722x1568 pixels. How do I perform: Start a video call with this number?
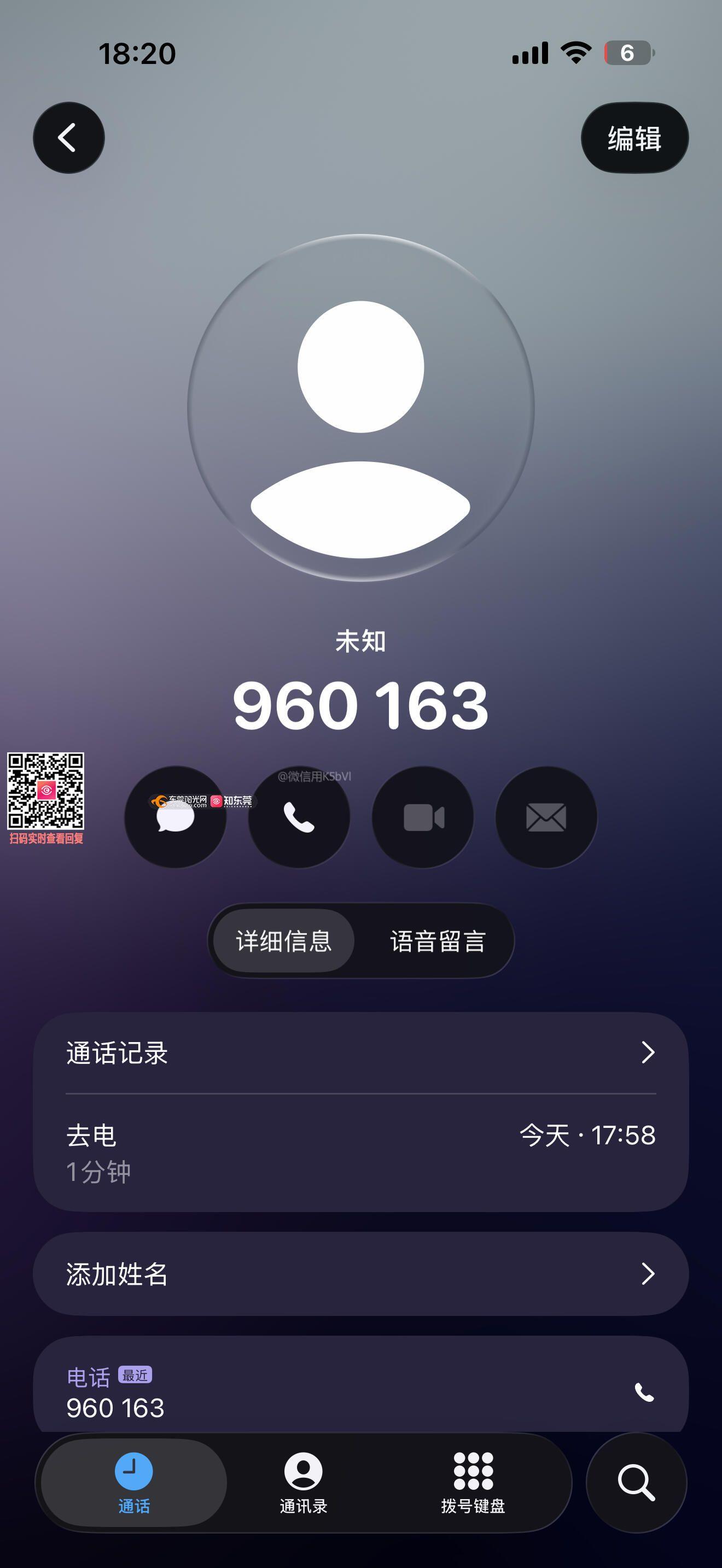coord(423,817)
